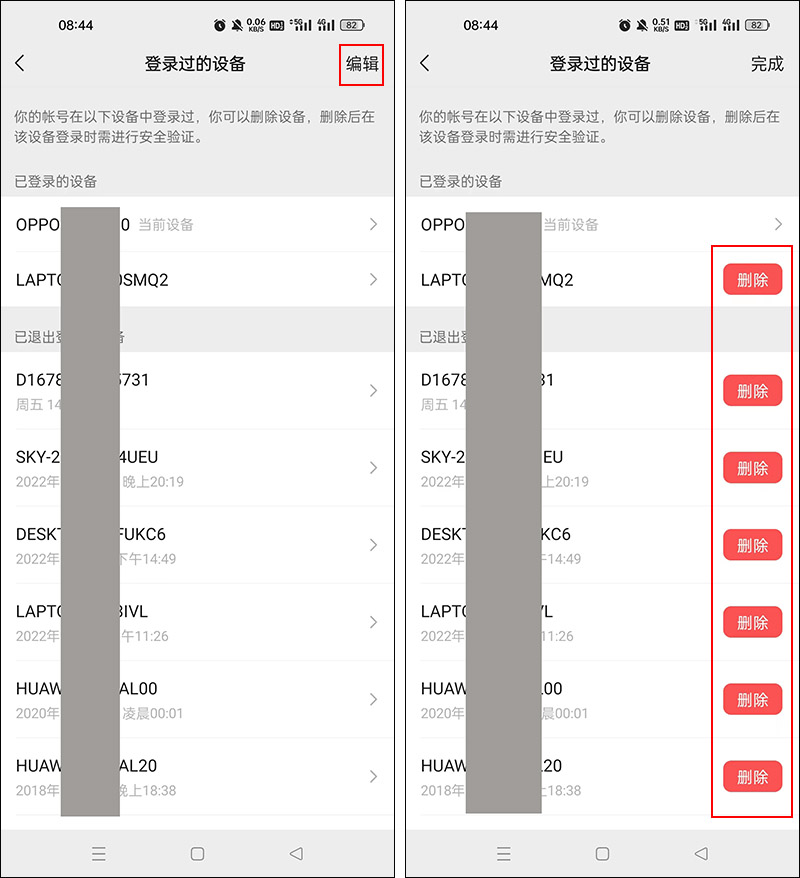Delete the D1678 device with its 删除 button
The height and width of the screenshot is (878, 800).
click(x=752, y=391)
